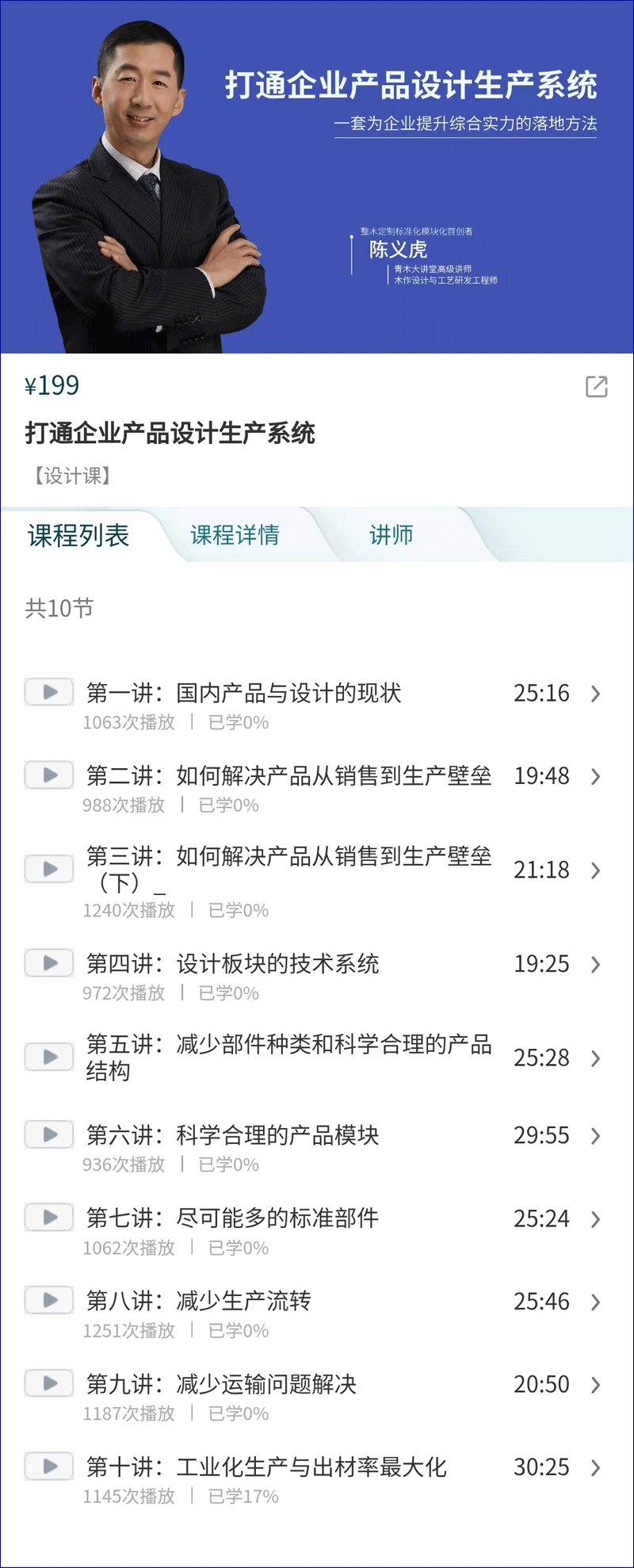This screenshot has width=634, height=1568.
Task: Open 第三讲 lesson marked（下）
Action: 288,869
